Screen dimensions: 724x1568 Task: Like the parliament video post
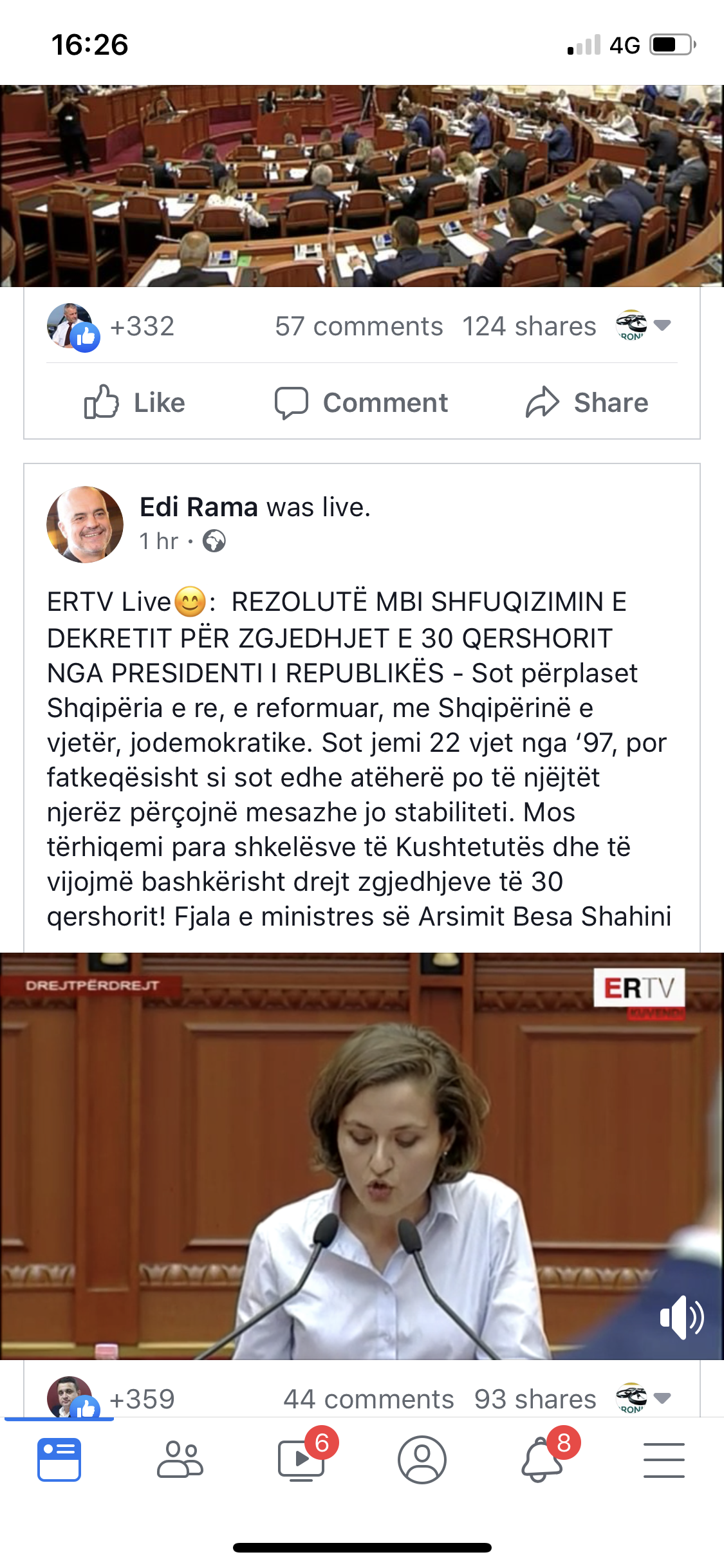[x=135, y=403]
